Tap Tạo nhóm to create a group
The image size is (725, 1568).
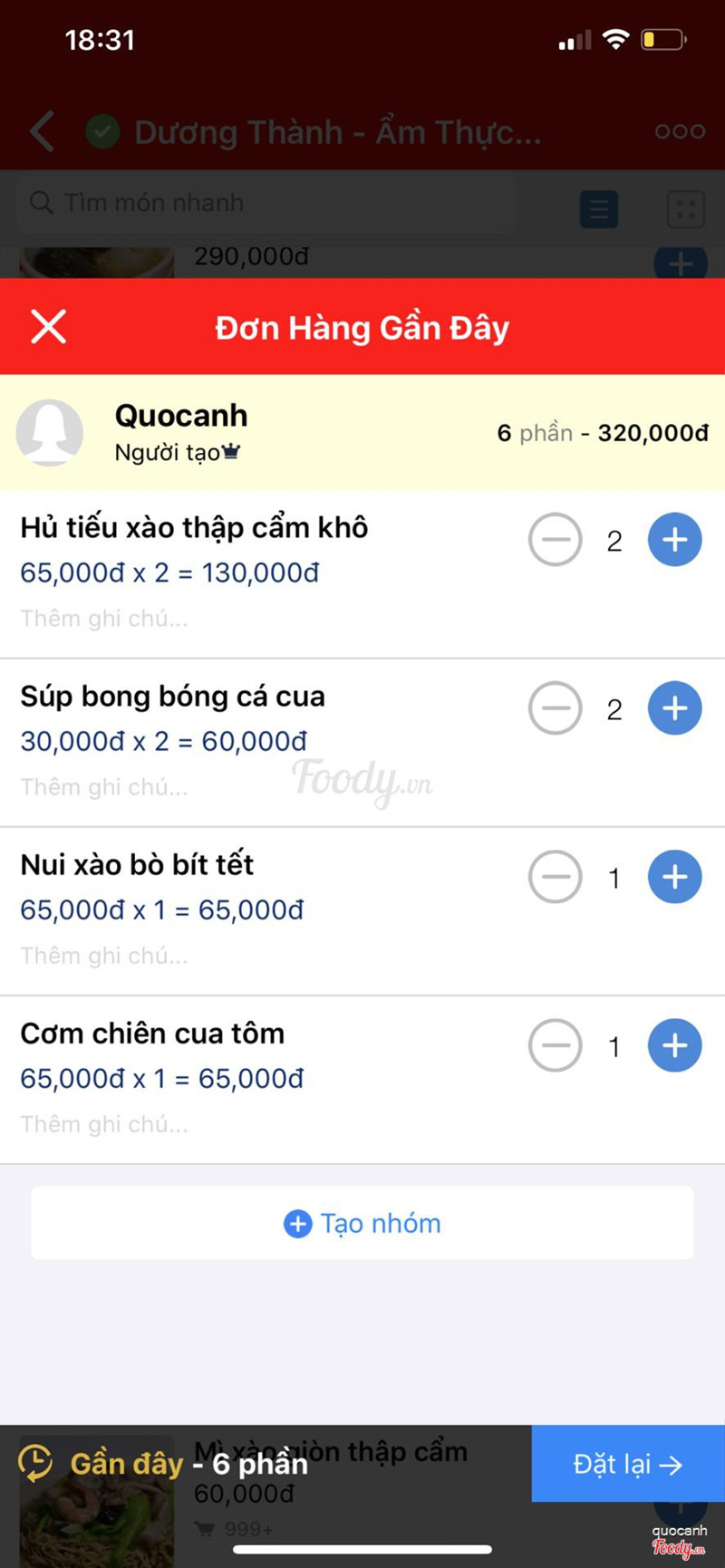[362, 1224]
